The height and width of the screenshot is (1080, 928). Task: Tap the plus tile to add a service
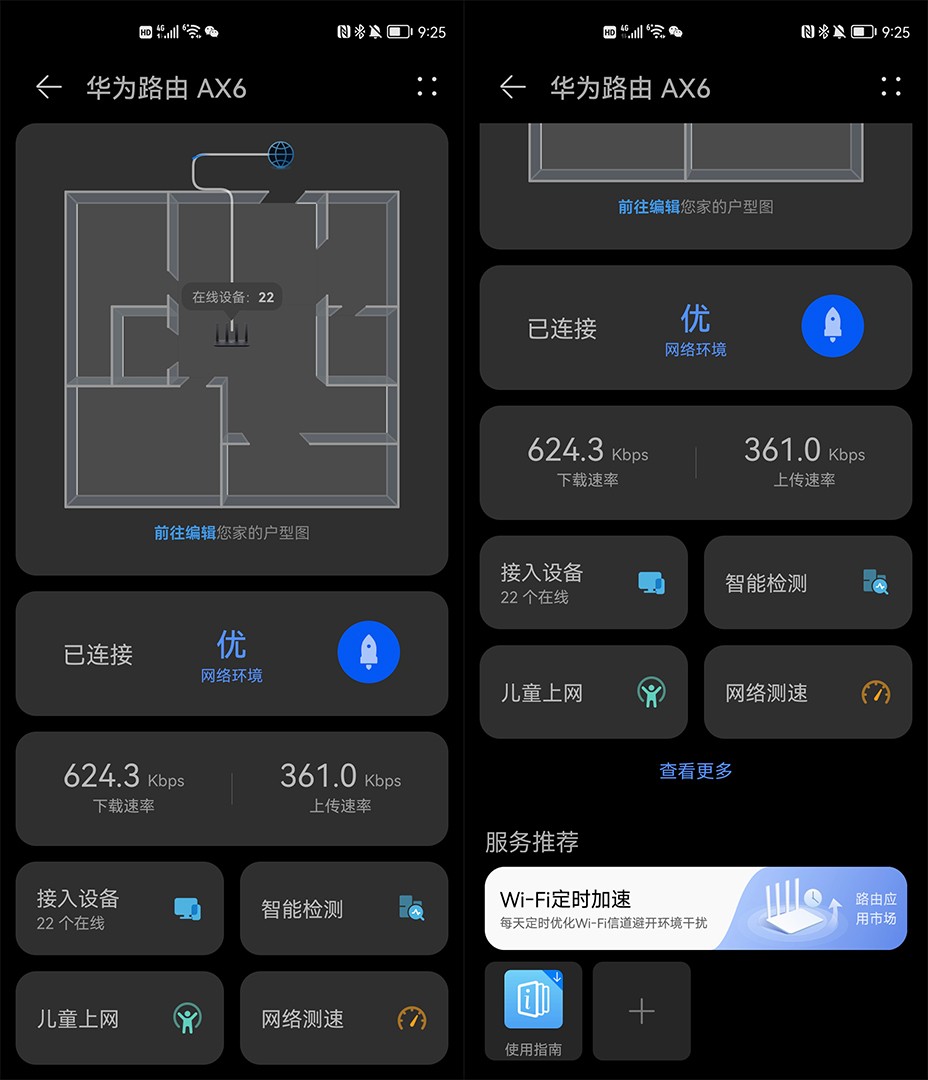641,1011
